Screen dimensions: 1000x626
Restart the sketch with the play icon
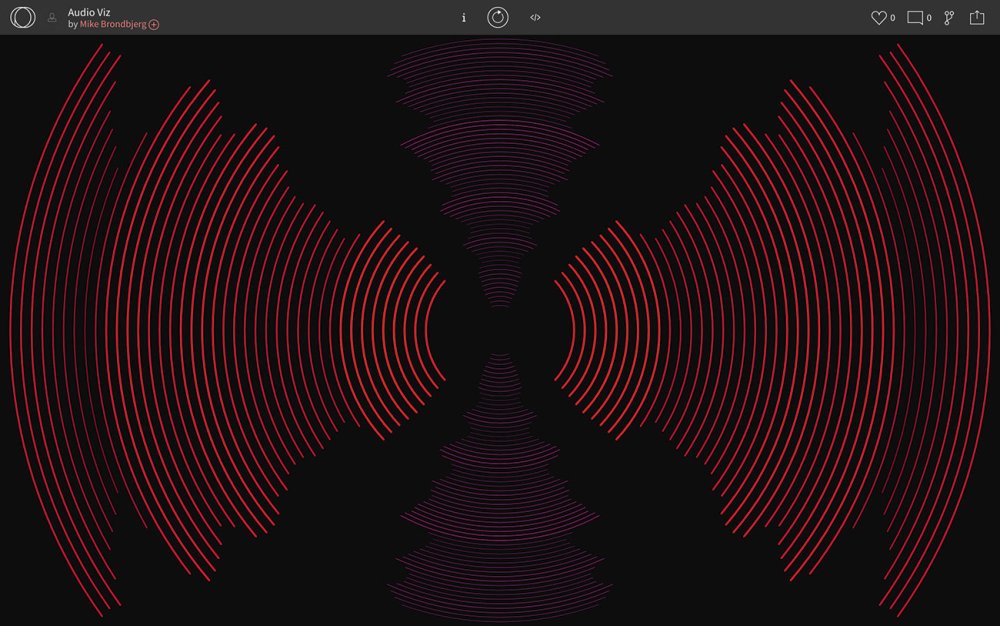(x=498, y=17)
